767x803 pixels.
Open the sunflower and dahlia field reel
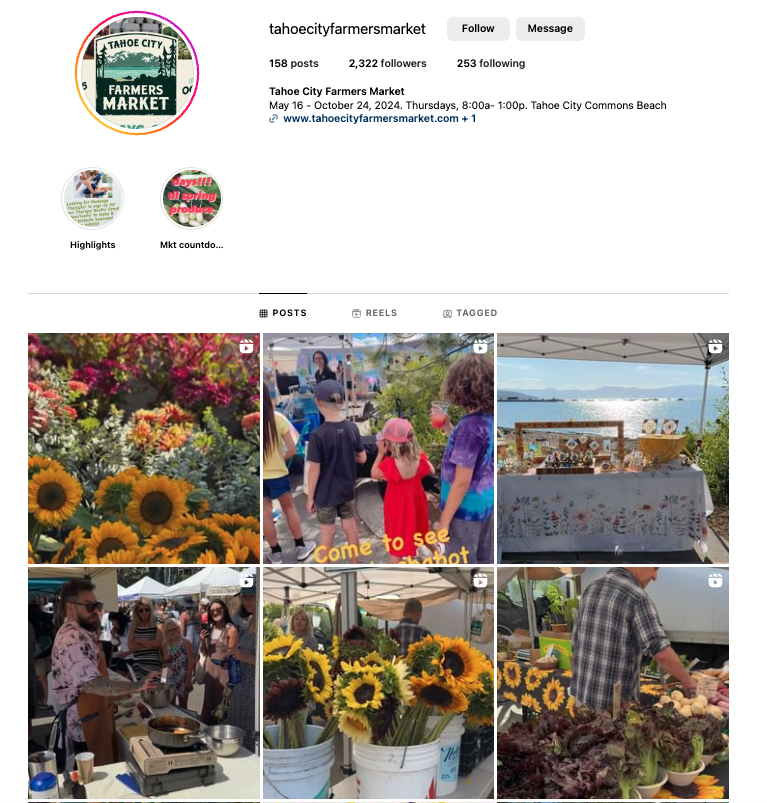(x=143, y=448)
